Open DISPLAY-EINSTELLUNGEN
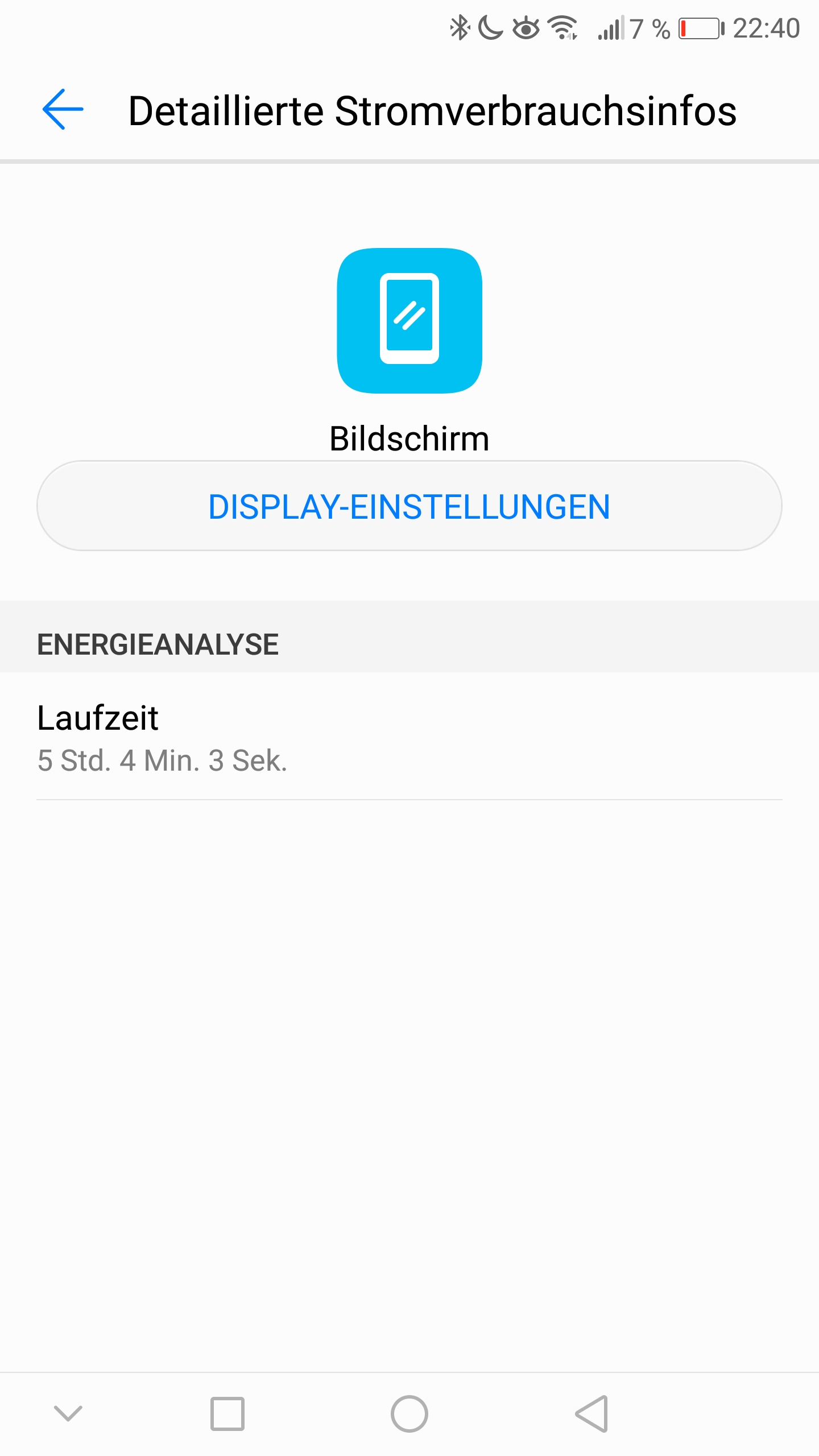This screenshot has height=1456, width=819. 409,506
